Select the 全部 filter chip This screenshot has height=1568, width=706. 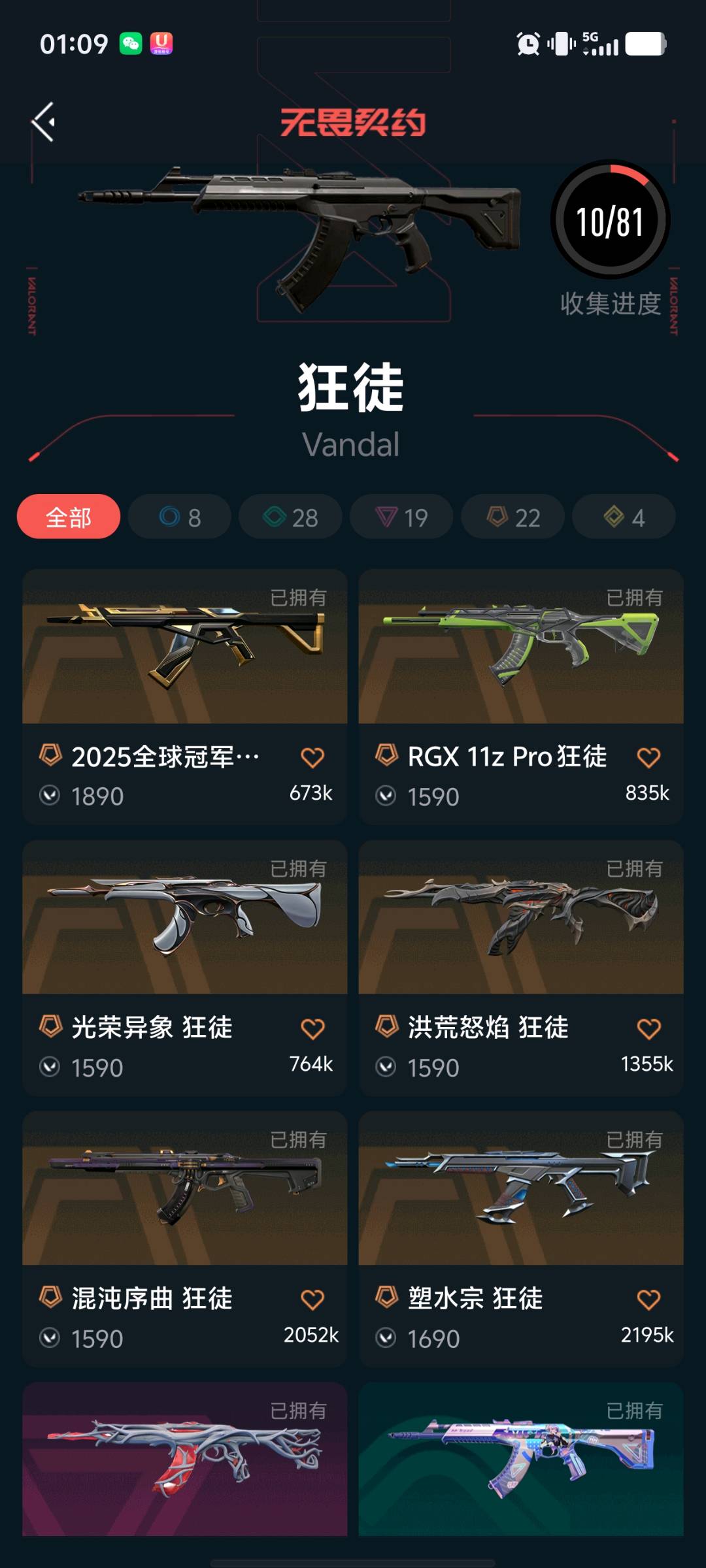click(x=69, y=517)
